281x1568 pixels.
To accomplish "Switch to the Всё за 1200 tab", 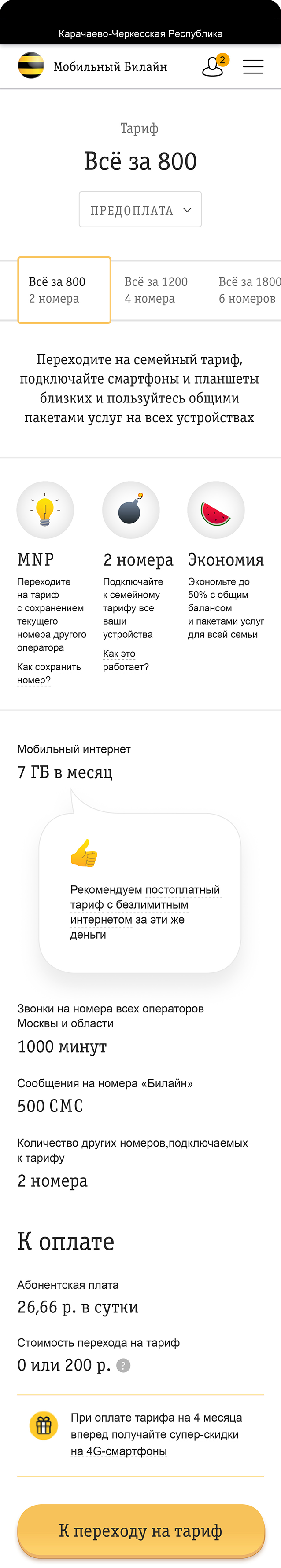I will tap(156, 290).
